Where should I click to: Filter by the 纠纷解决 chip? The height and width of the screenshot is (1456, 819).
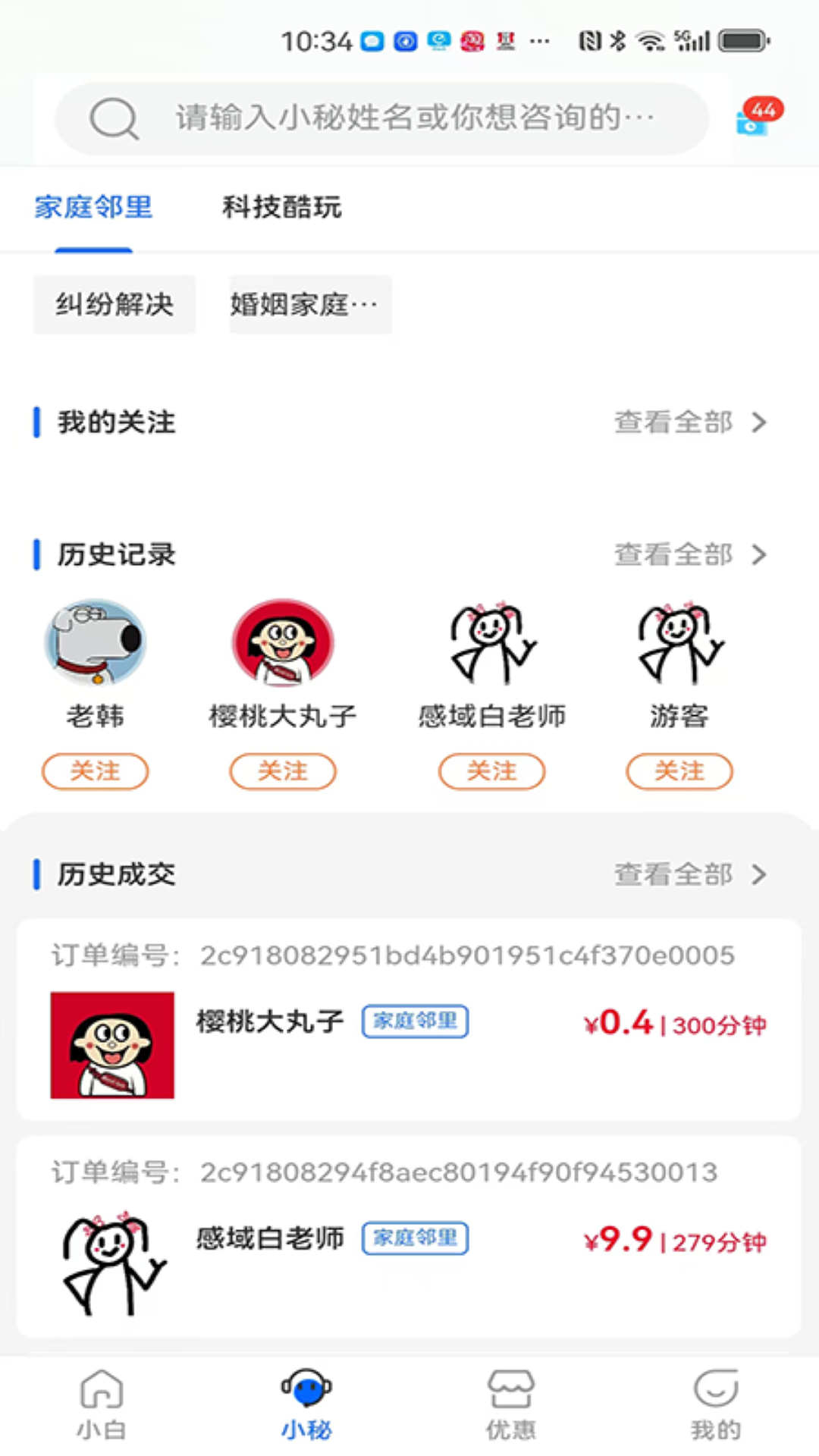coord(115,305)
